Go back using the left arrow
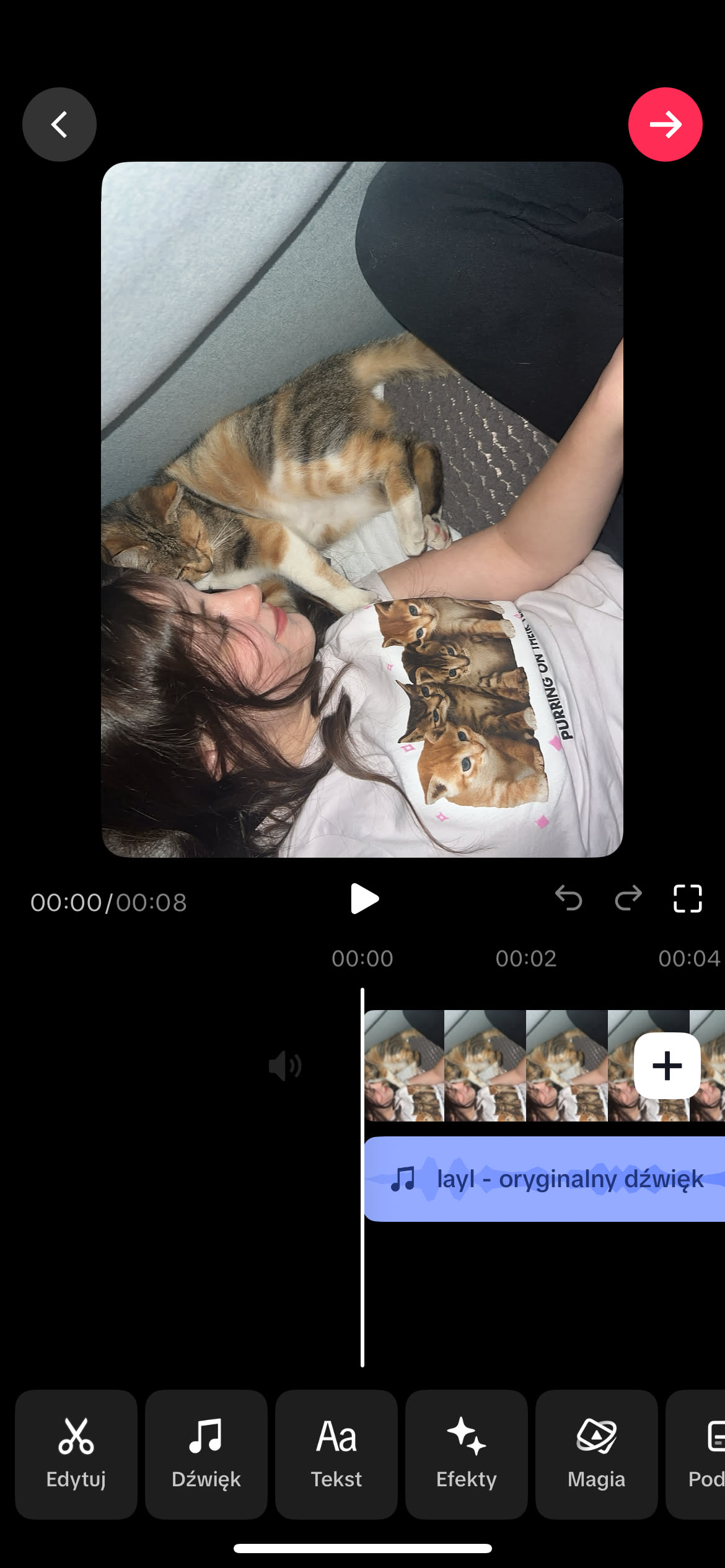The image size is (725, 1568). (59, 124)
